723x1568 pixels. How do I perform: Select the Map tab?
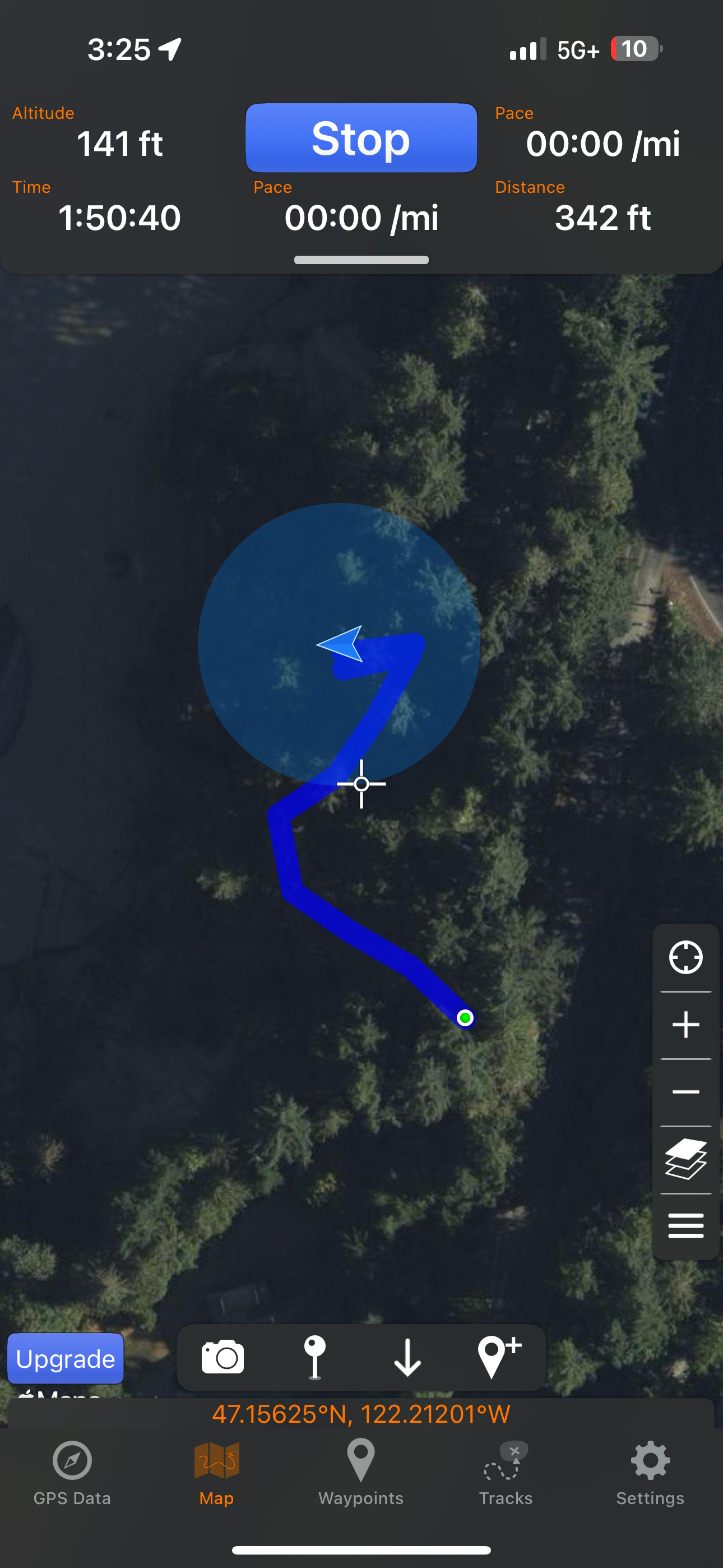(x=217, y=1472)
